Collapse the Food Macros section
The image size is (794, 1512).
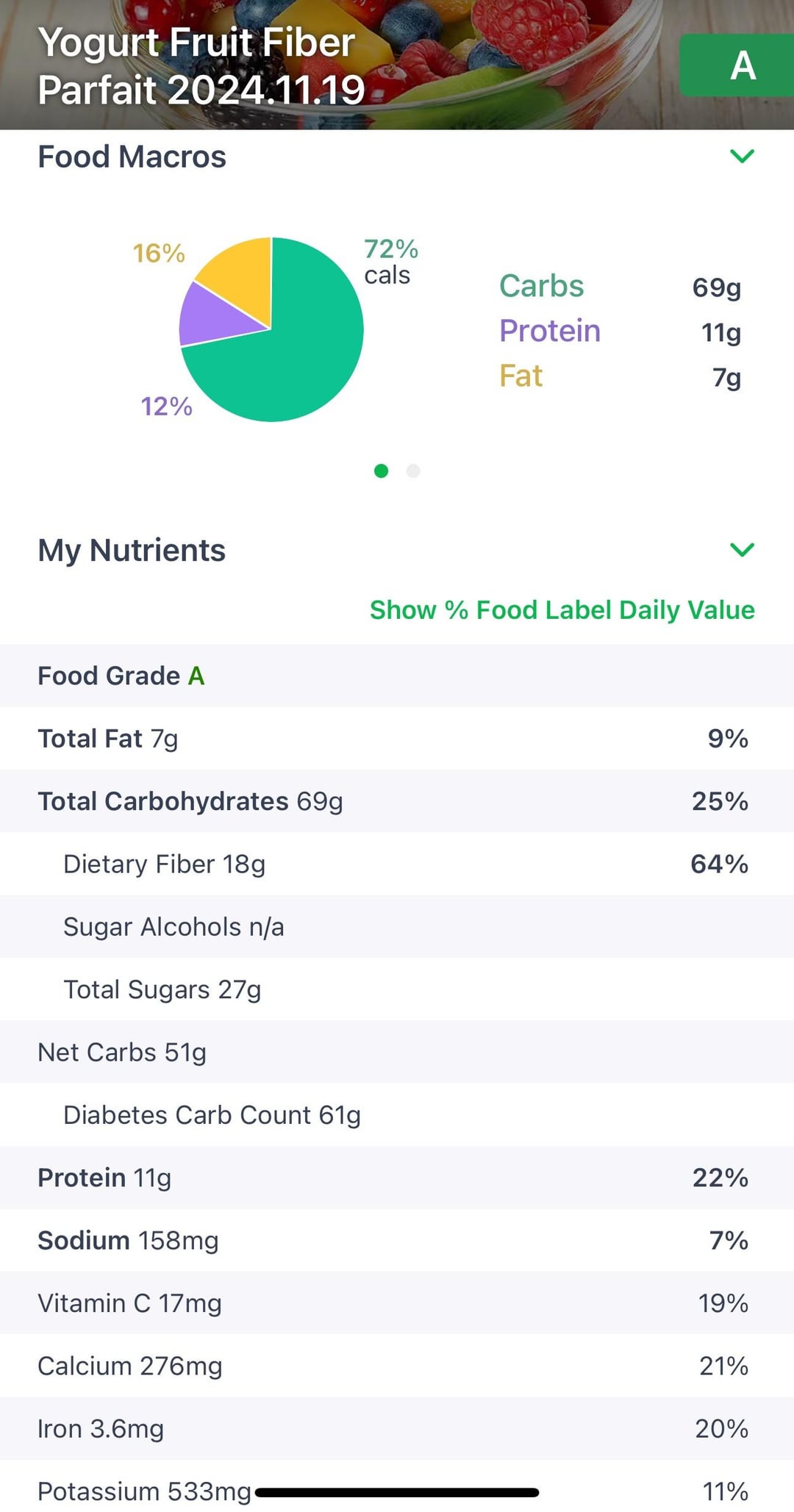coord(742,156)
